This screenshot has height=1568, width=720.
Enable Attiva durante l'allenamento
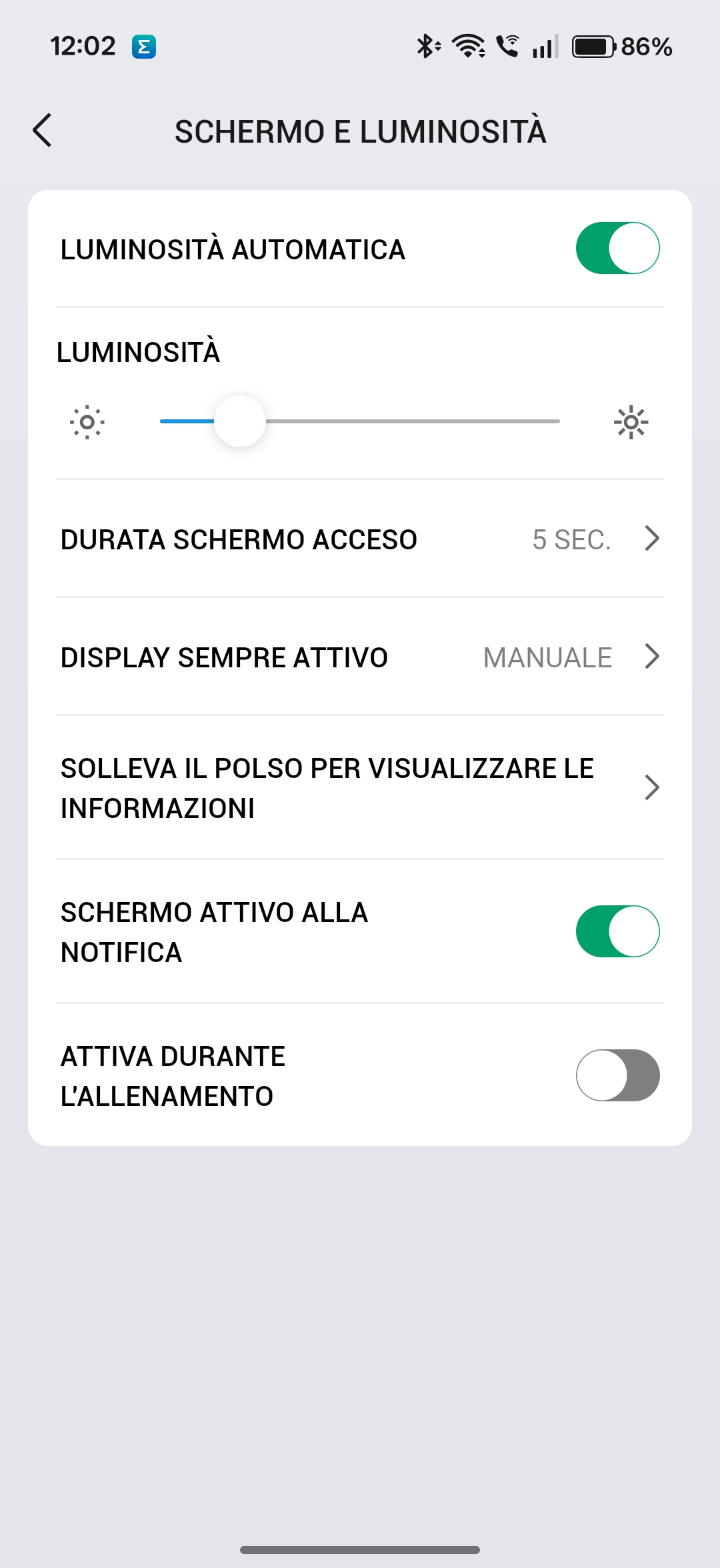point(617,1075)
